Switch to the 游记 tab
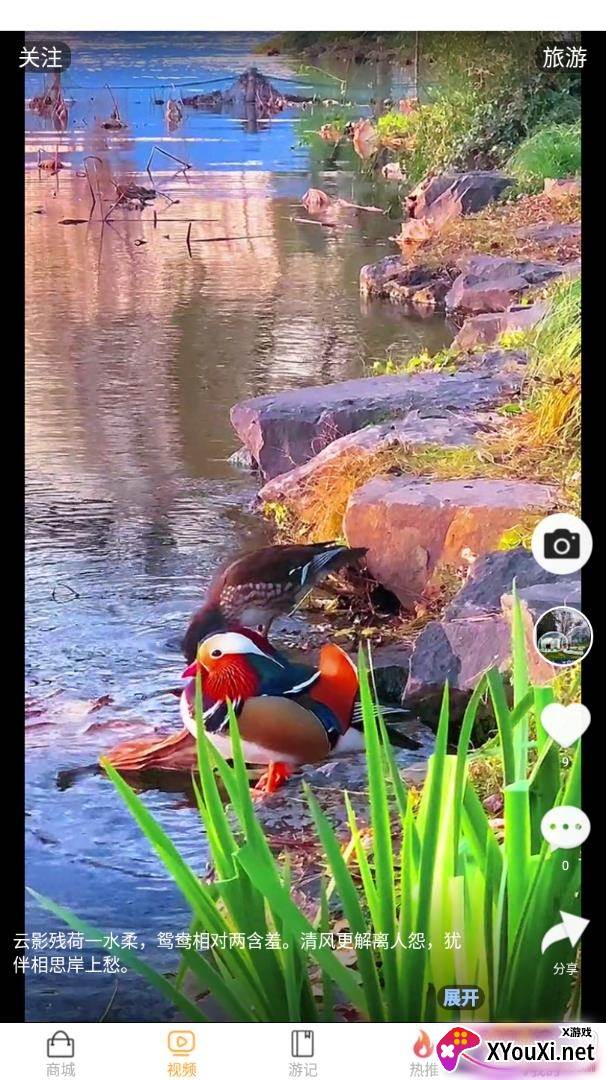Image resolution: width=606 pixels, height=1080 pixels. (x=302, y=1053)
